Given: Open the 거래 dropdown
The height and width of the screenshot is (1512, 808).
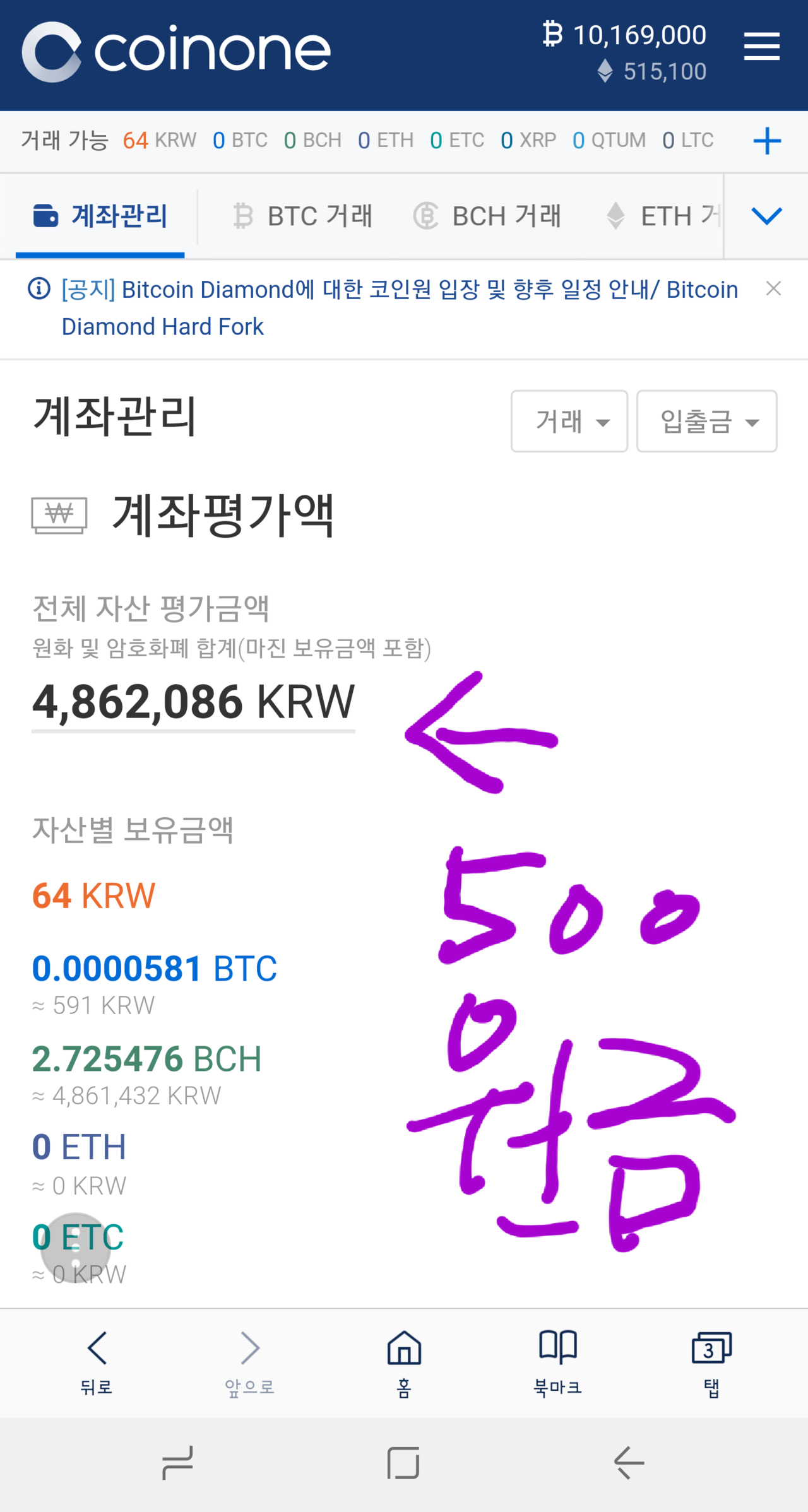Looking at the screenshot, I should click(x=568, y=422).
